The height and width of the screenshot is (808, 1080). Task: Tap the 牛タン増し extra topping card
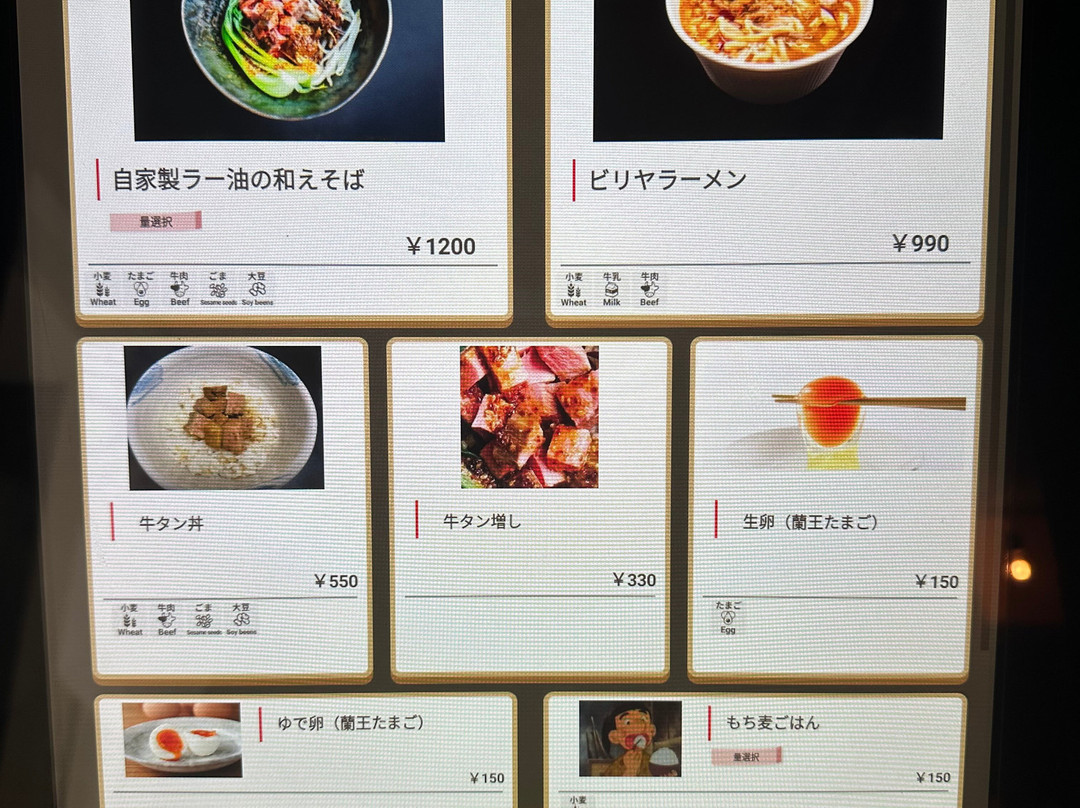tap(529, 508)
